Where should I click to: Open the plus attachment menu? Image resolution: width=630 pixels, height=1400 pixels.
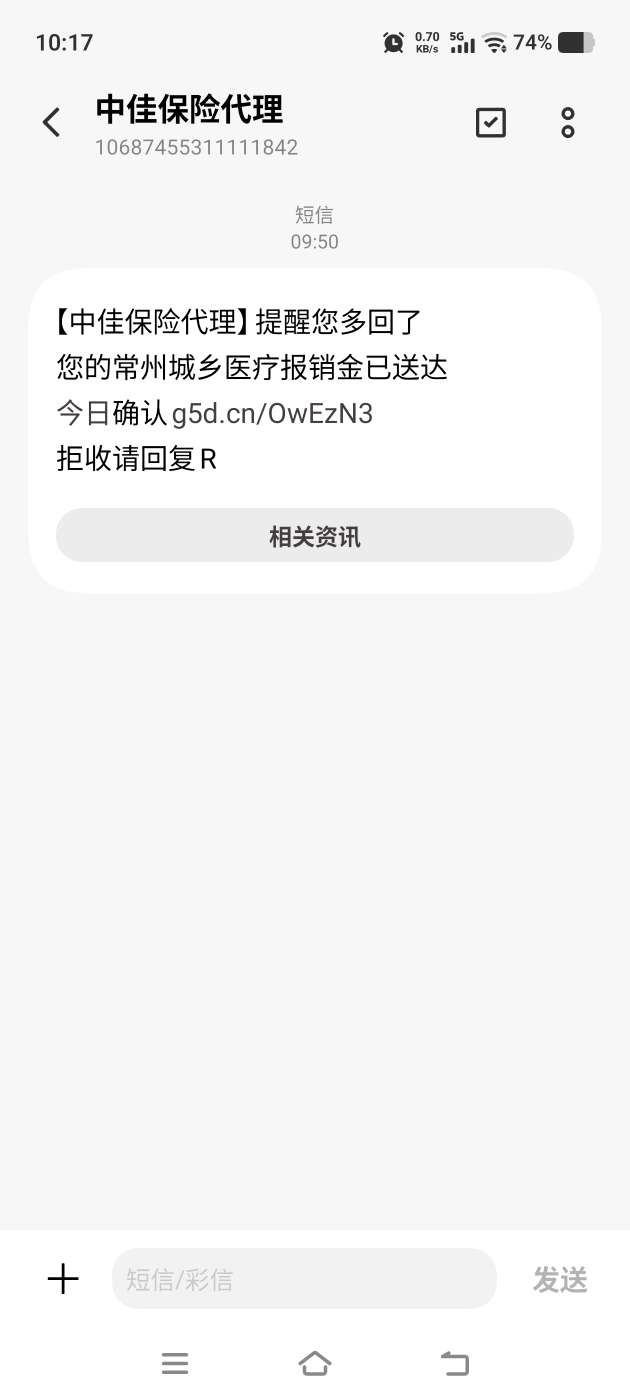pyautogui.click(x=63, y=1279)
